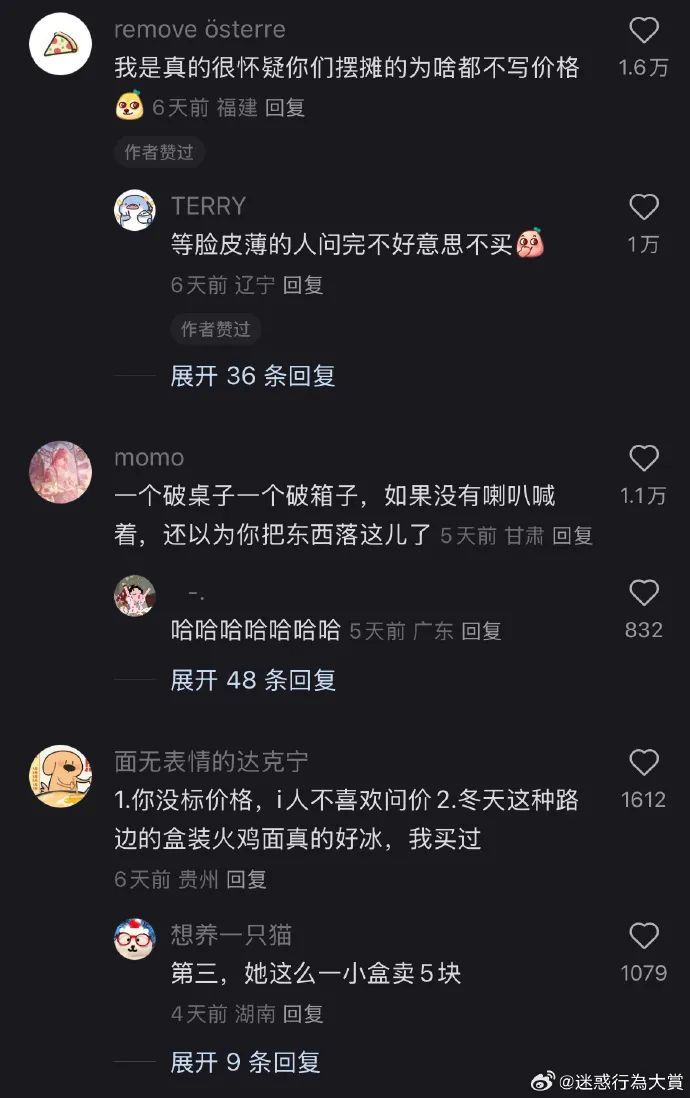Like the 哈哈哈哈哈哈哈 reply
This screenshot has width=690, height=1098.
pos(644,594)
